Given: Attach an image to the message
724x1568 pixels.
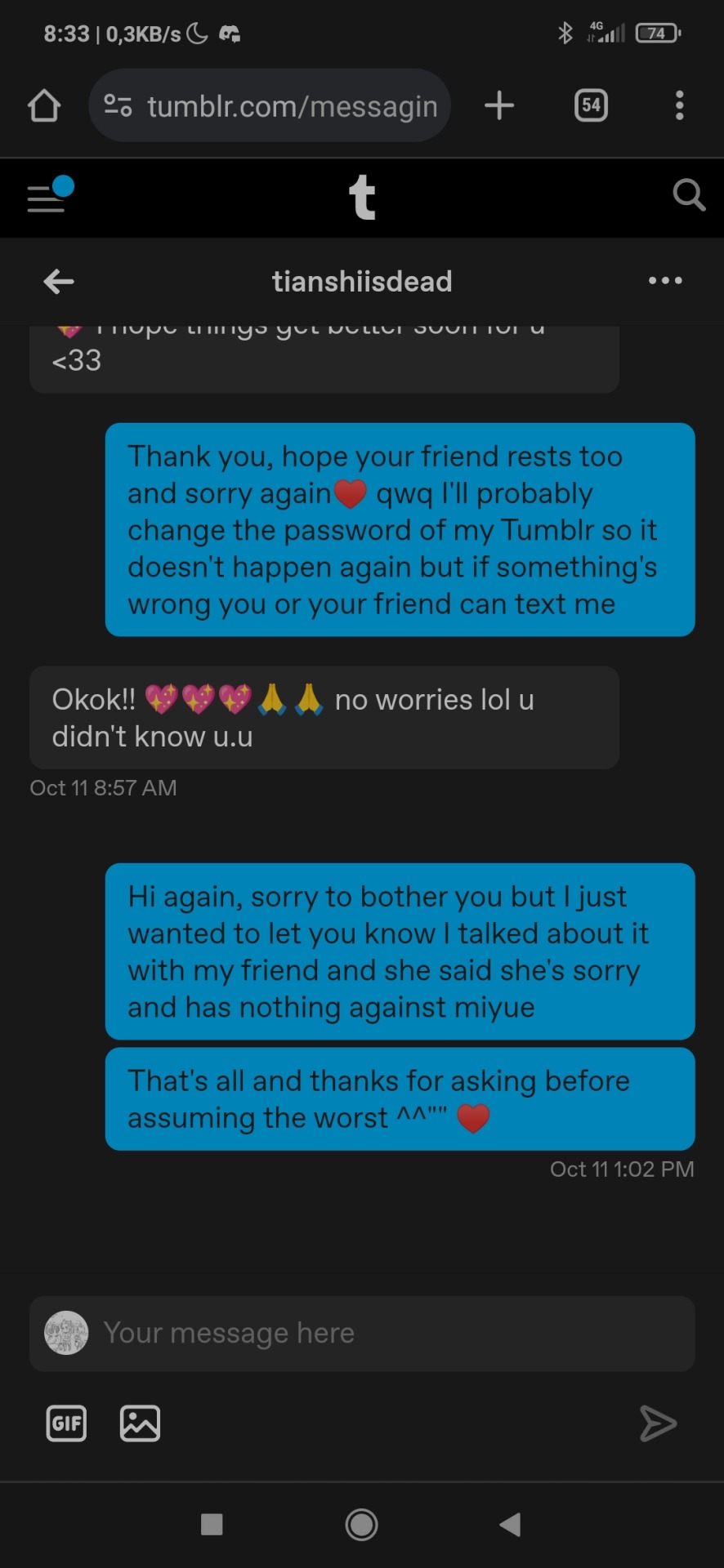Looking at the screenshot, I should coord(140,1423).
